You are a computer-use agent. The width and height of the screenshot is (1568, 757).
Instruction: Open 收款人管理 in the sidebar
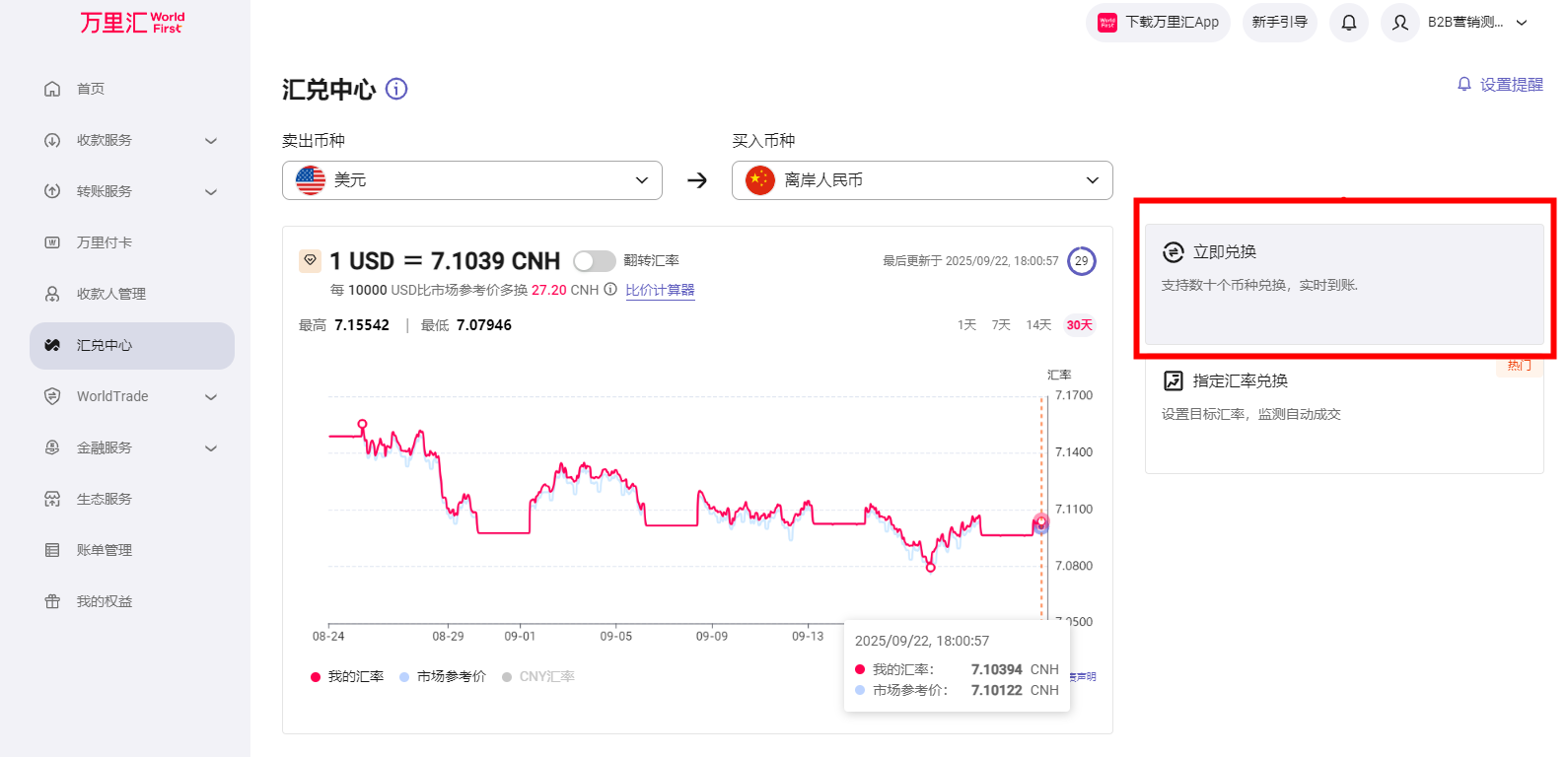[110, 294]
